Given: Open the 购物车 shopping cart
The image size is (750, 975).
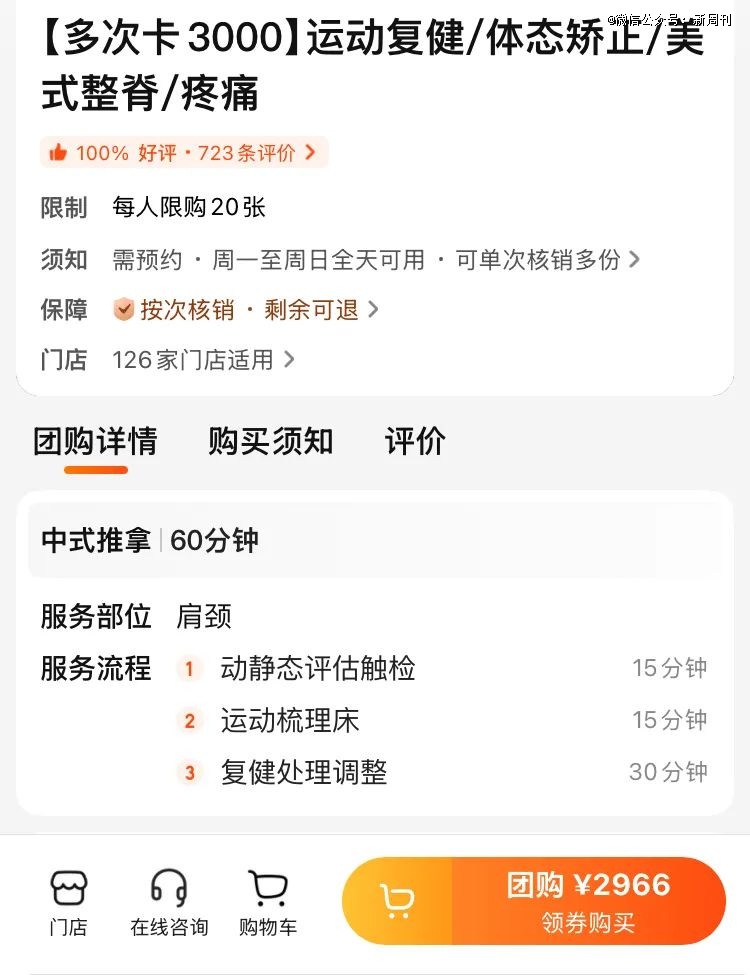Looking at the screenshot, I should click(268, 902).
